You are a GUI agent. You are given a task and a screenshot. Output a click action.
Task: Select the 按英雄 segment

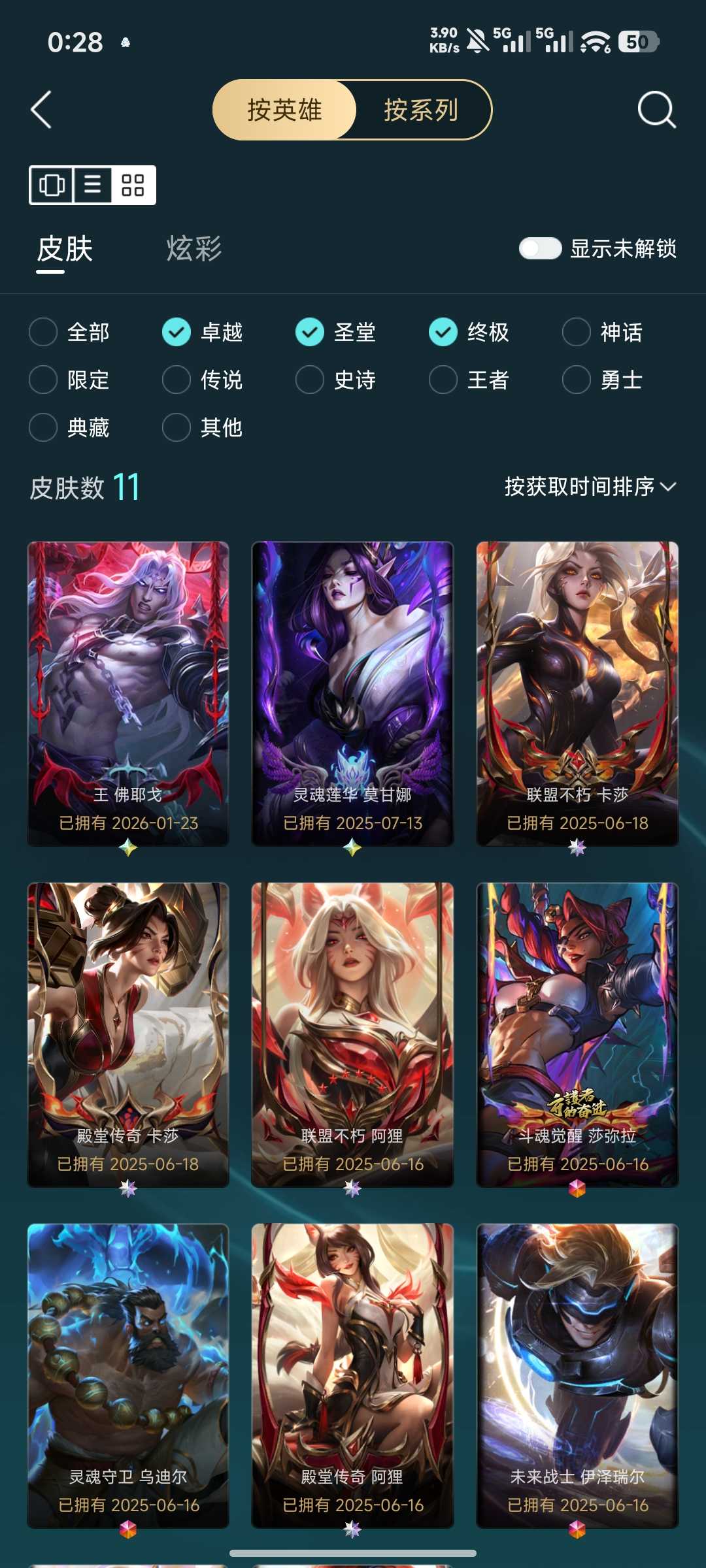pyautogui.click(x=284, y=110)
